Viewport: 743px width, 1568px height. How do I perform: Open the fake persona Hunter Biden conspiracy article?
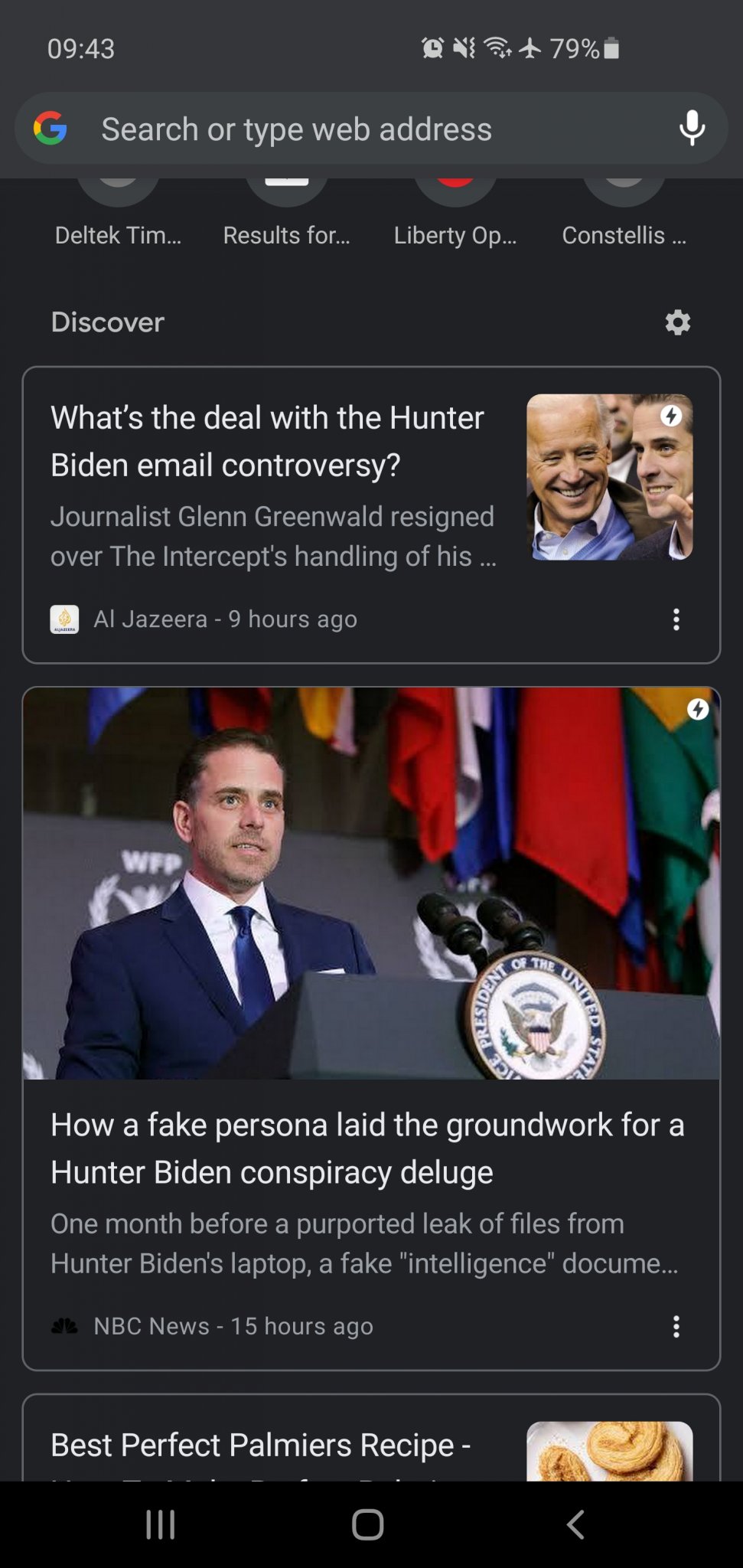(x=367, y=1148)
